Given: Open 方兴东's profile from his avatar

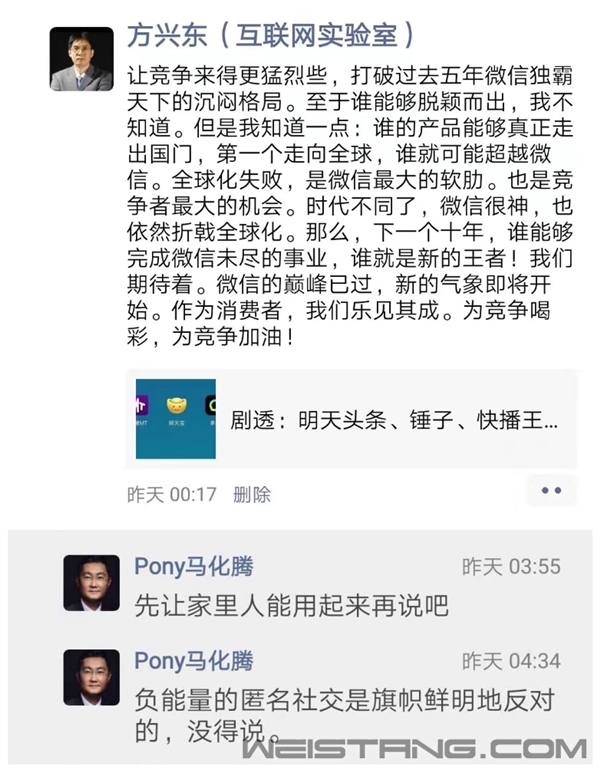Looking at the screenshot, I should coord(82,58).
